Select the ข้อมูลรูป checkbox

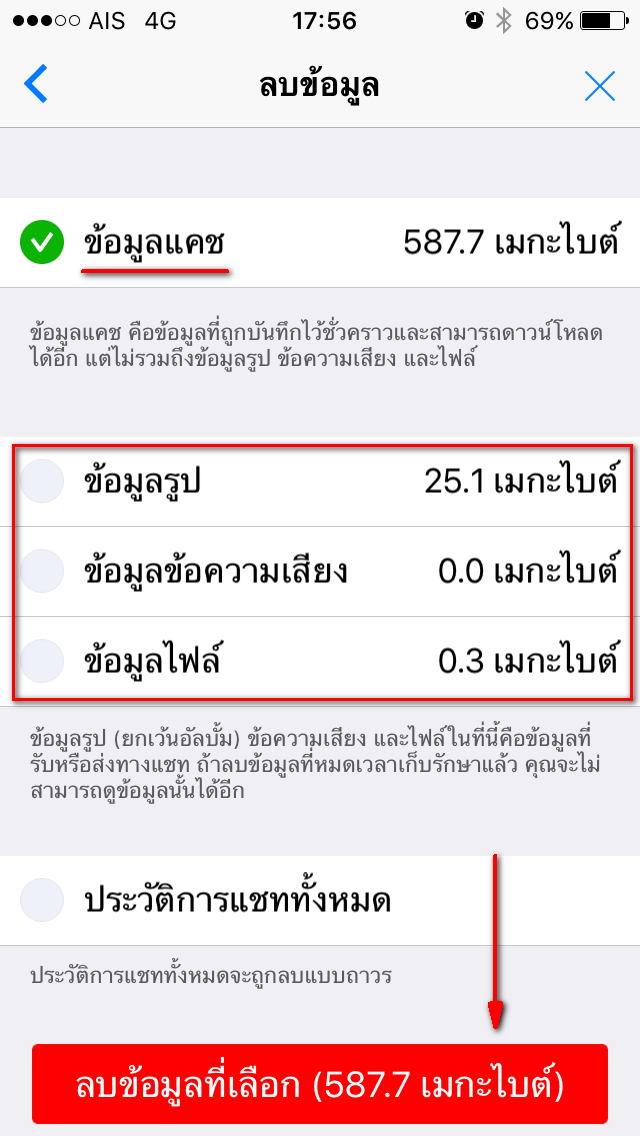click(x=43, y=482)
